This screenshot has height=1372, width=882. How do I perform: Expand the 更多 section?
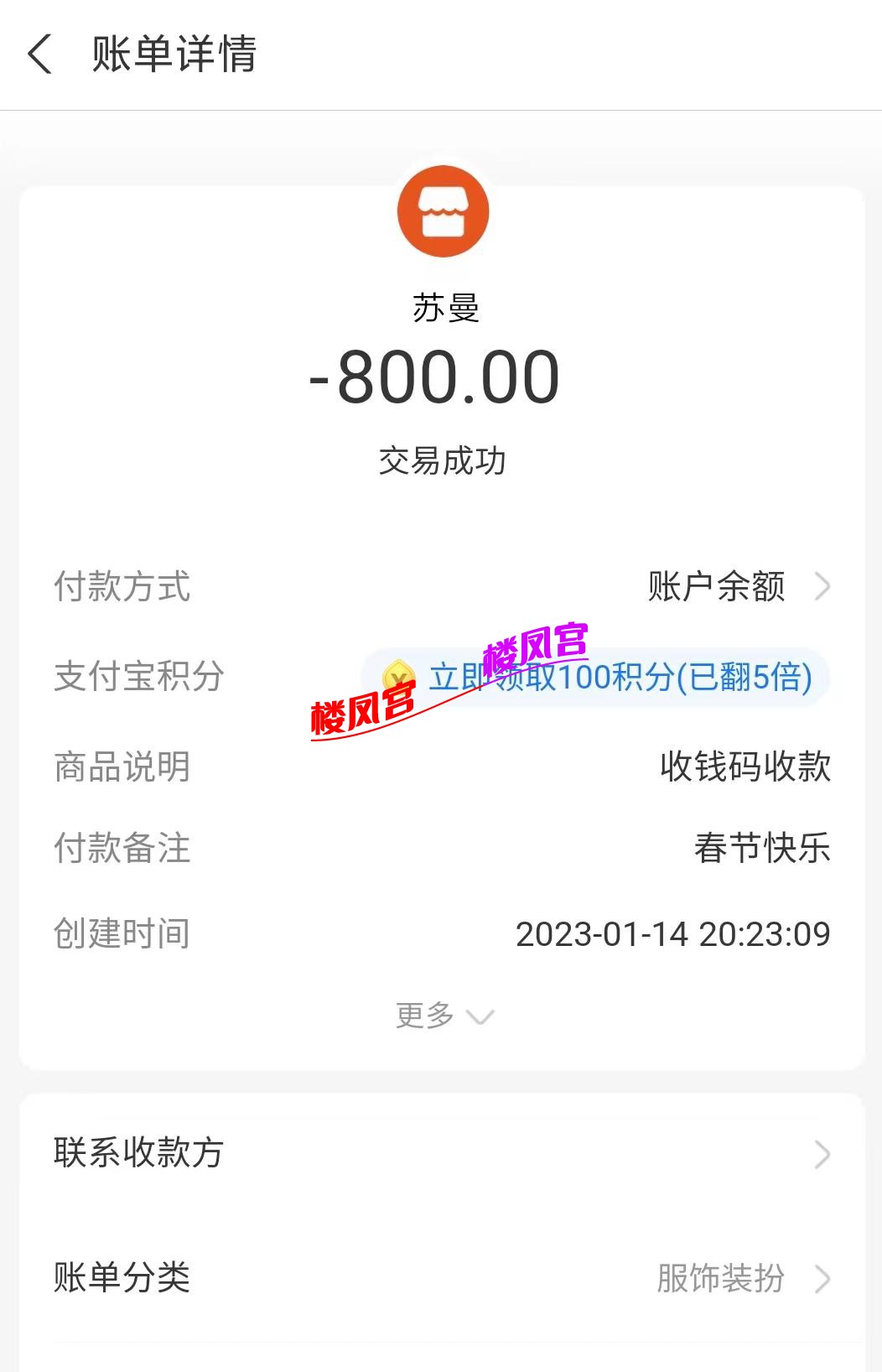click(x=444, y=1016)
